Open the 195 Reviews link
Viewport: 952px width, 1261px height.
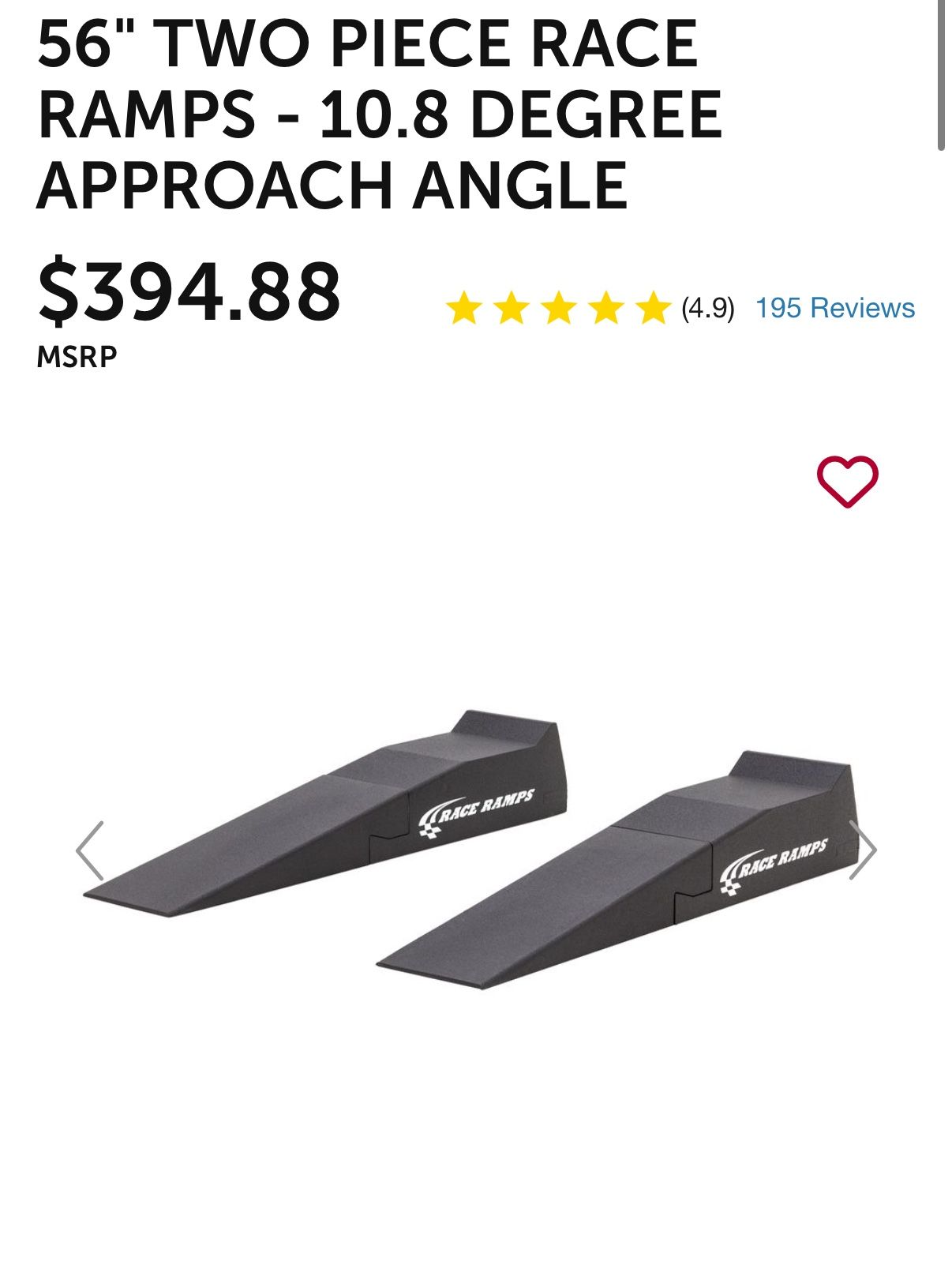[835, 308]
